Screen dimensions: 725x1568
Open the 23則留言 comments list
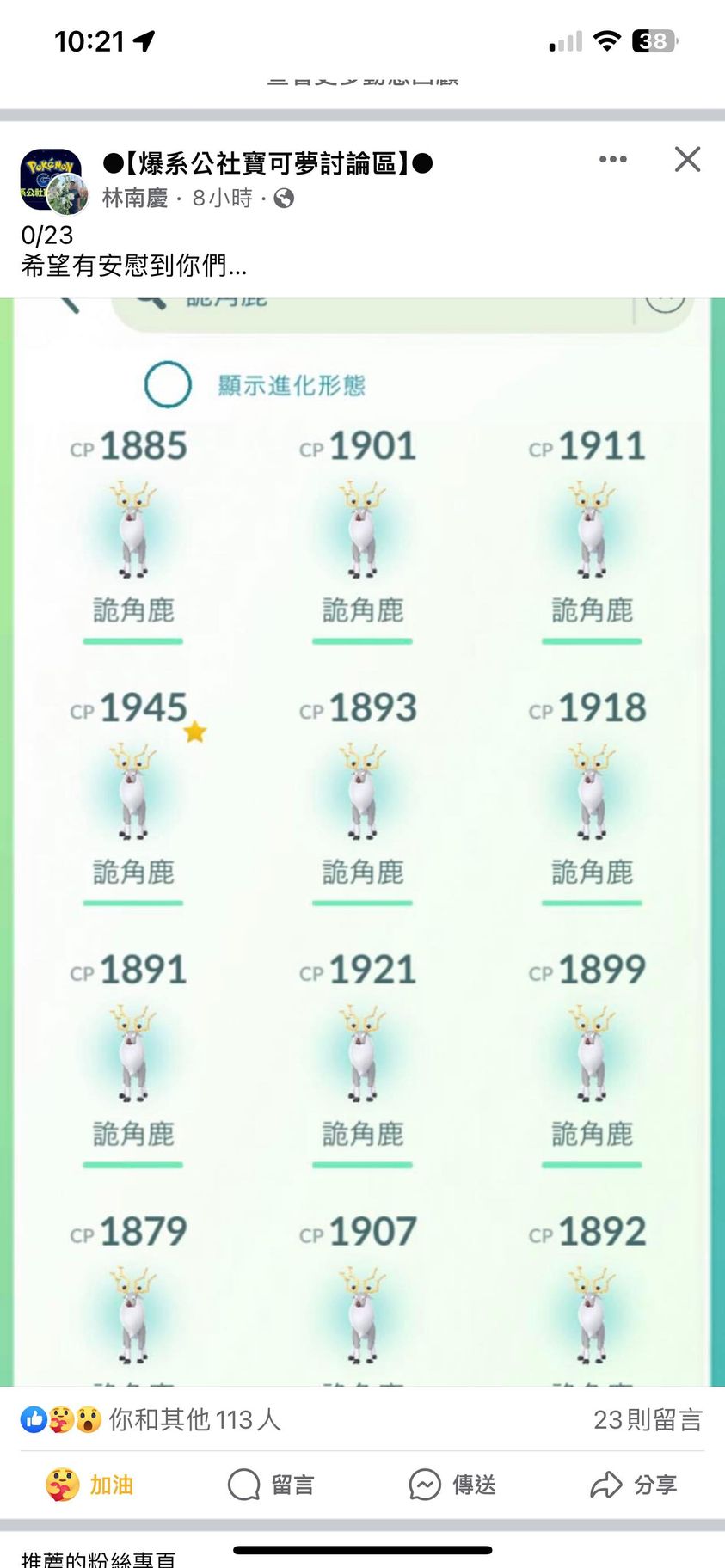pyautogui.click(x=647, y=1420)
